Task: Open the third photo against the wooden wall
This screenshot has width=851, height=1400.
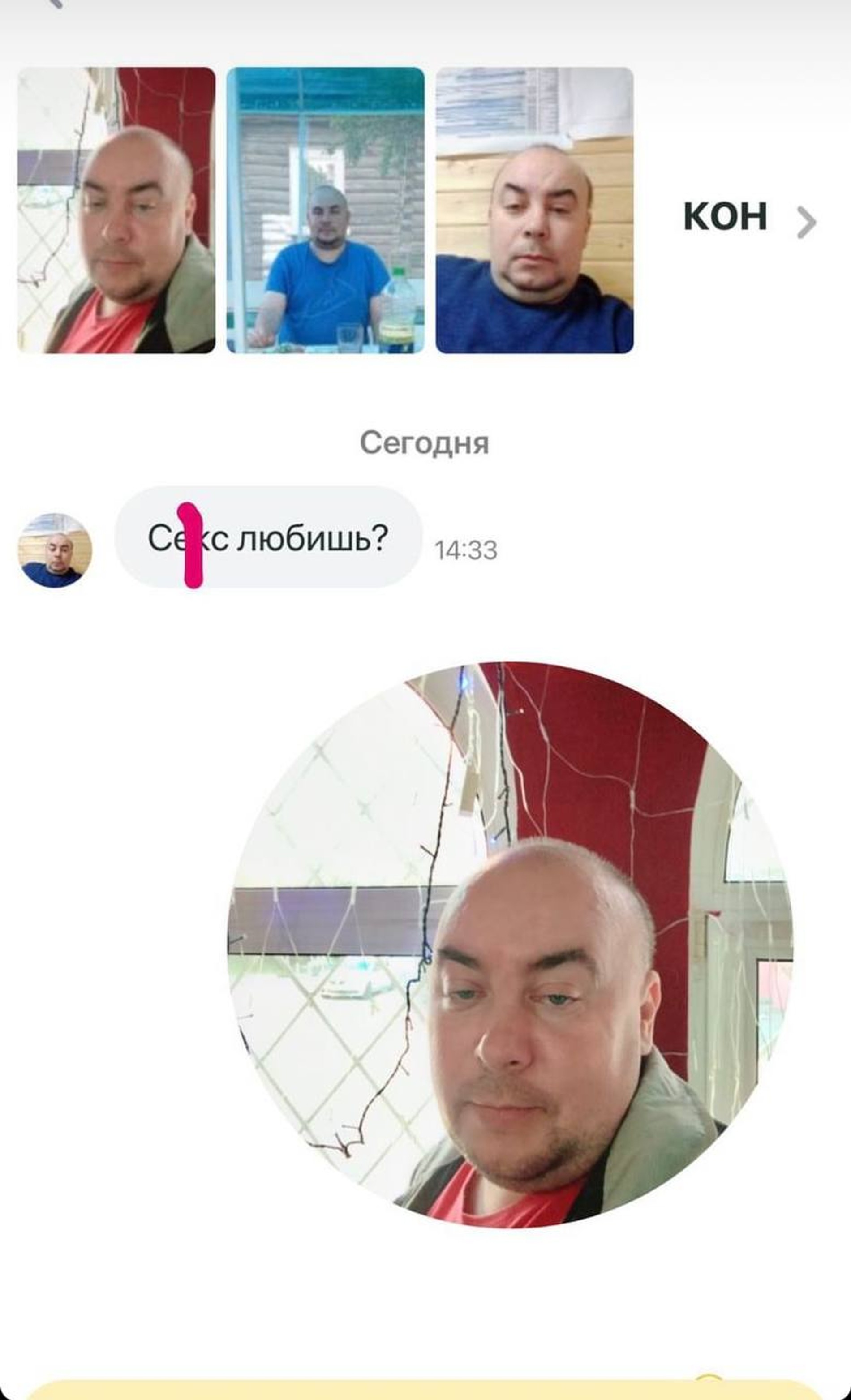Action: [x=534, y=210]
